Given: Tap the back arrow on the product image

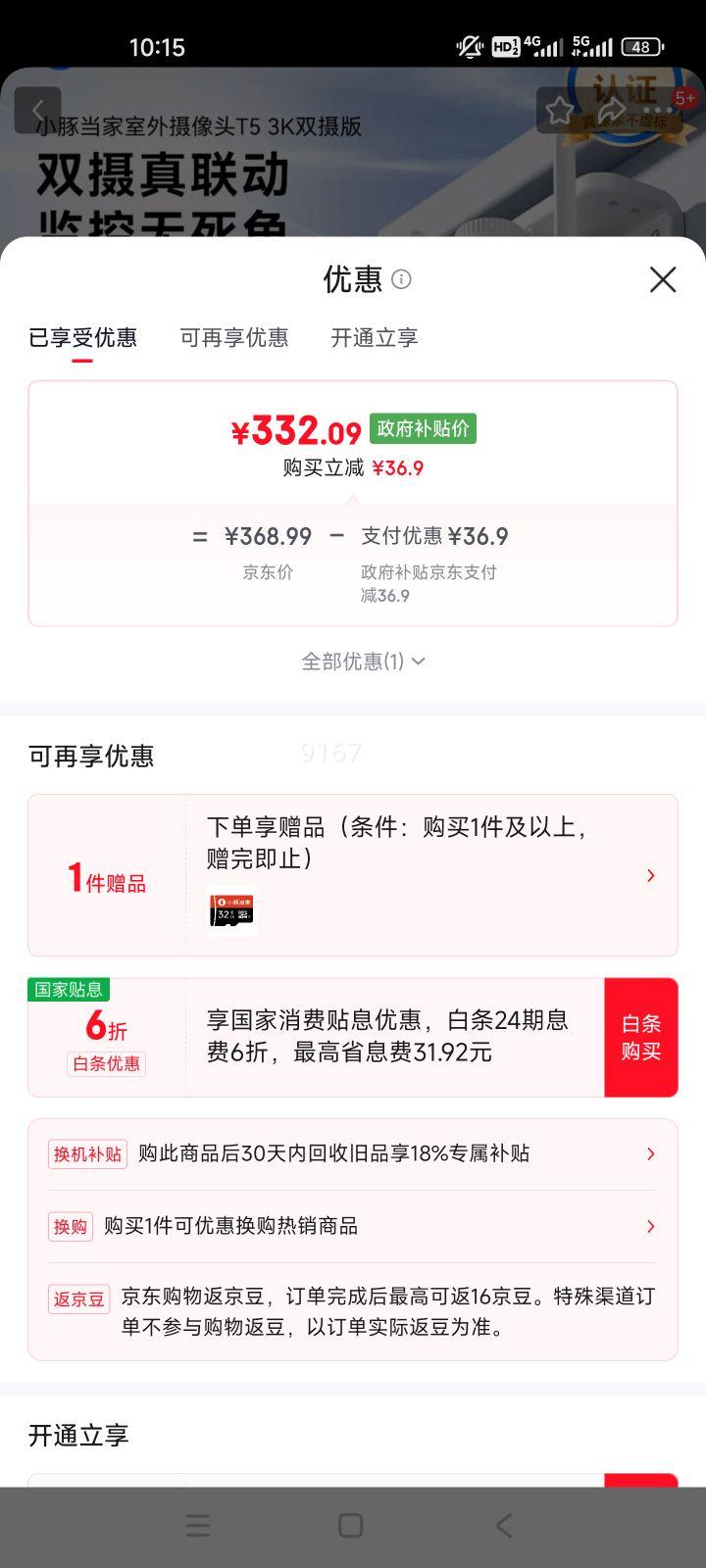Looking at the screenshot, I should [37, 110].
